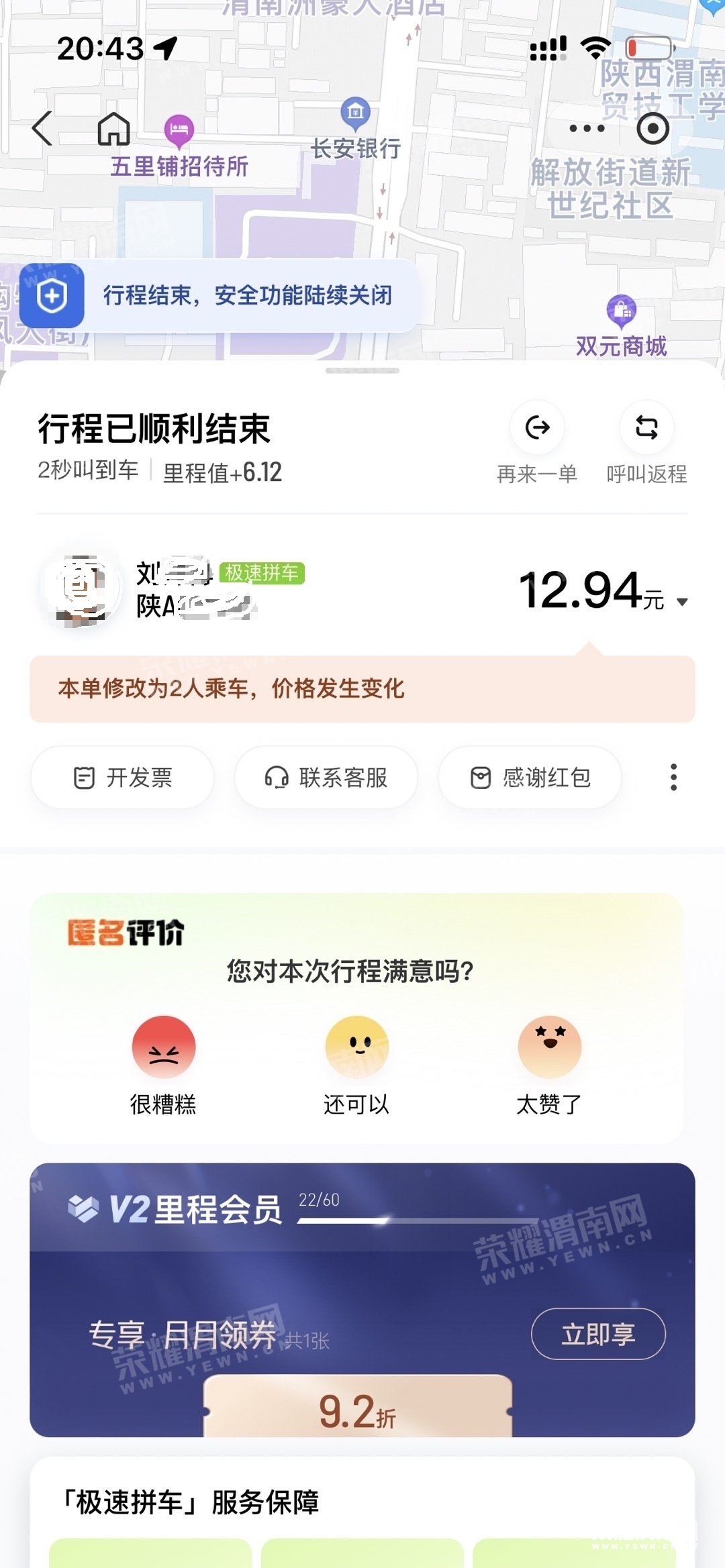Open the vertical three-dot more options

click(x=673, y=778)
